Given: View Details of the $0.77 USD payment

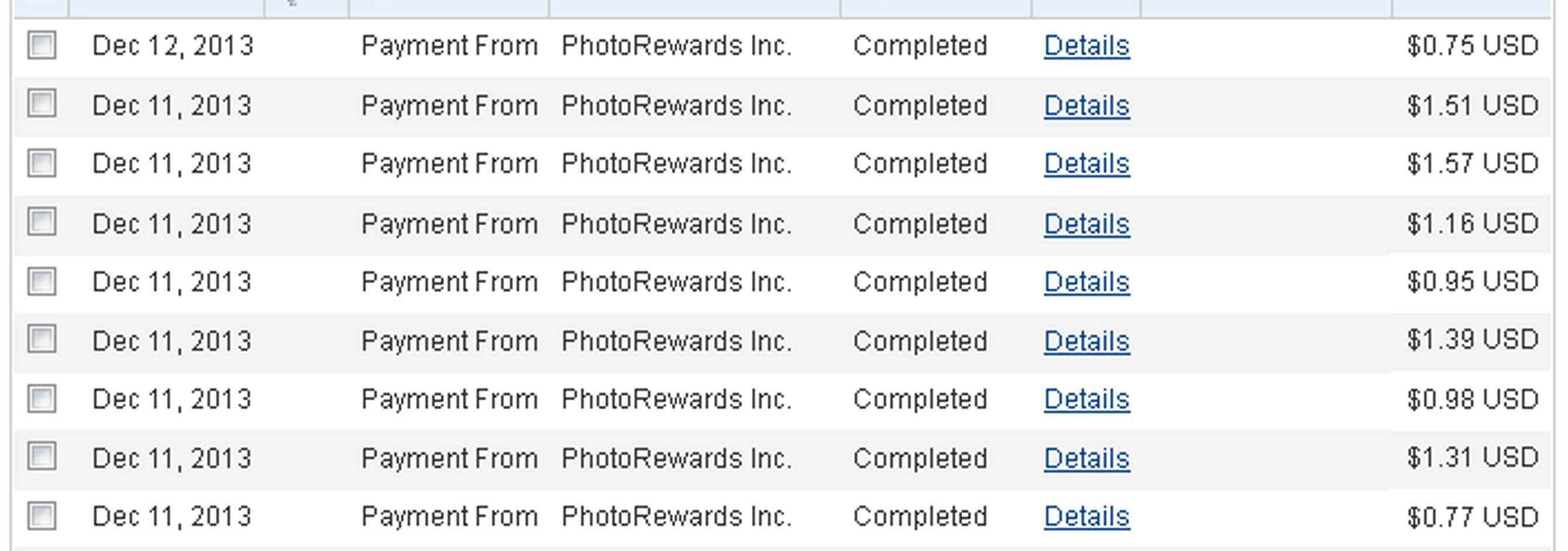Looking at the screenshot, I should click(x=1087, y=517).
